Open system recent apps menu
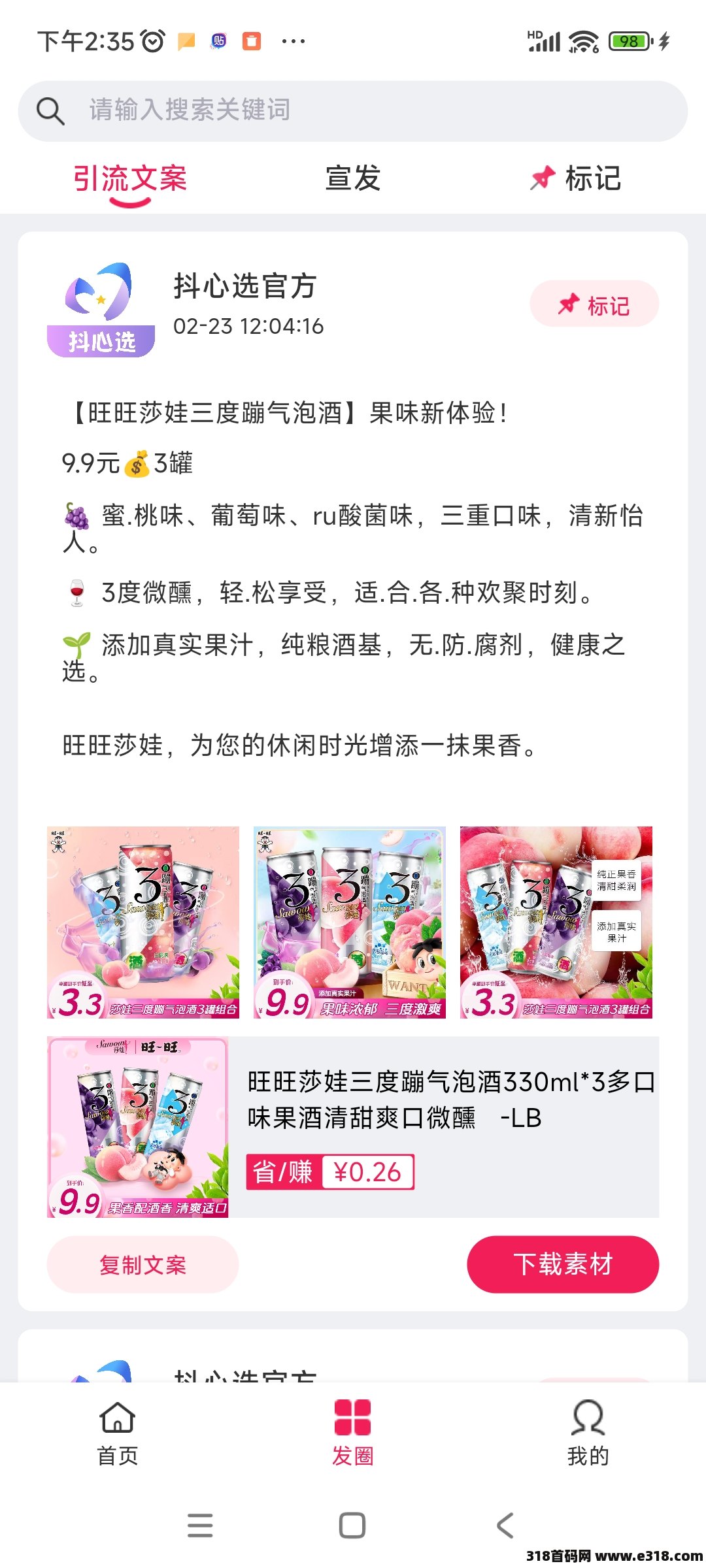Image resolution: width=706 pixels, height=1568 pixels. pyautogui.click(x=200, y=1526)
